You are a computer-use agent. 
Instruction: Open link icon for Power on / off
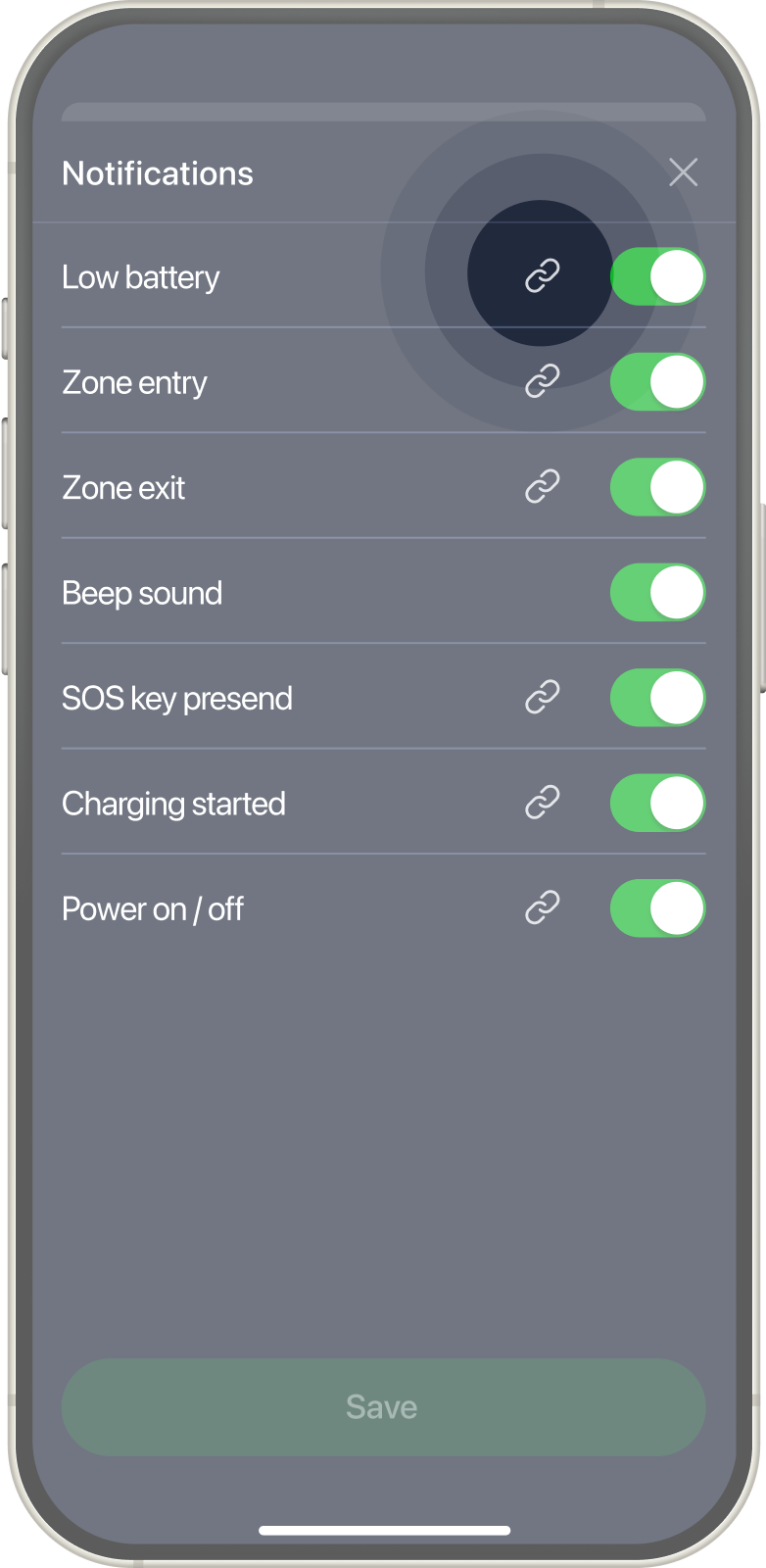click(542, 907)
